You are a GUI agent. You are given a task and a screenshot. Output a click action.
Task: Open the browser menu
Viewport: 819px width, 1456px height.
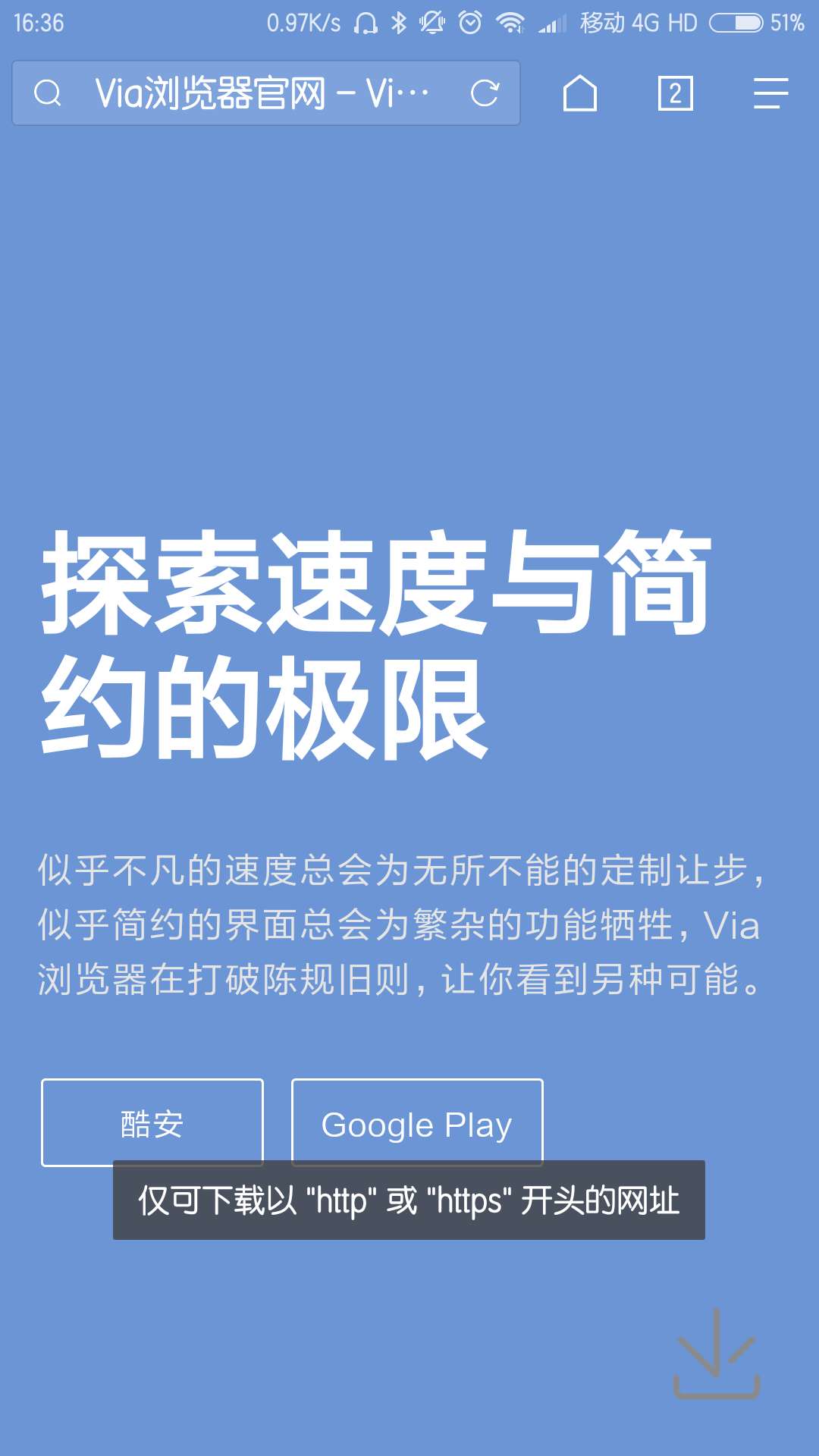[x=770, y=93]
